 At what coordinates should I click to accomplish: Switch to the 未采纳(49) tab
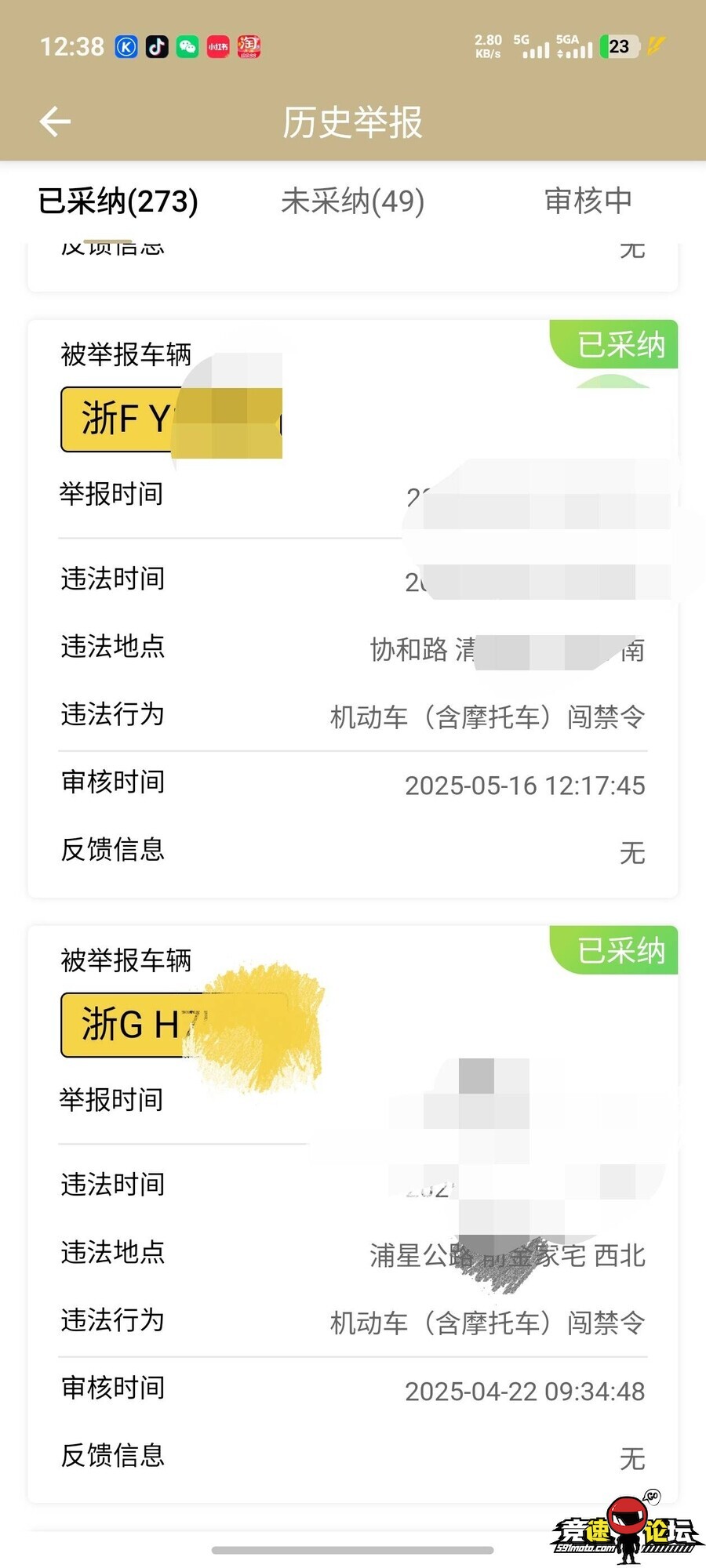pyautogui.click(x=352, y=201)
